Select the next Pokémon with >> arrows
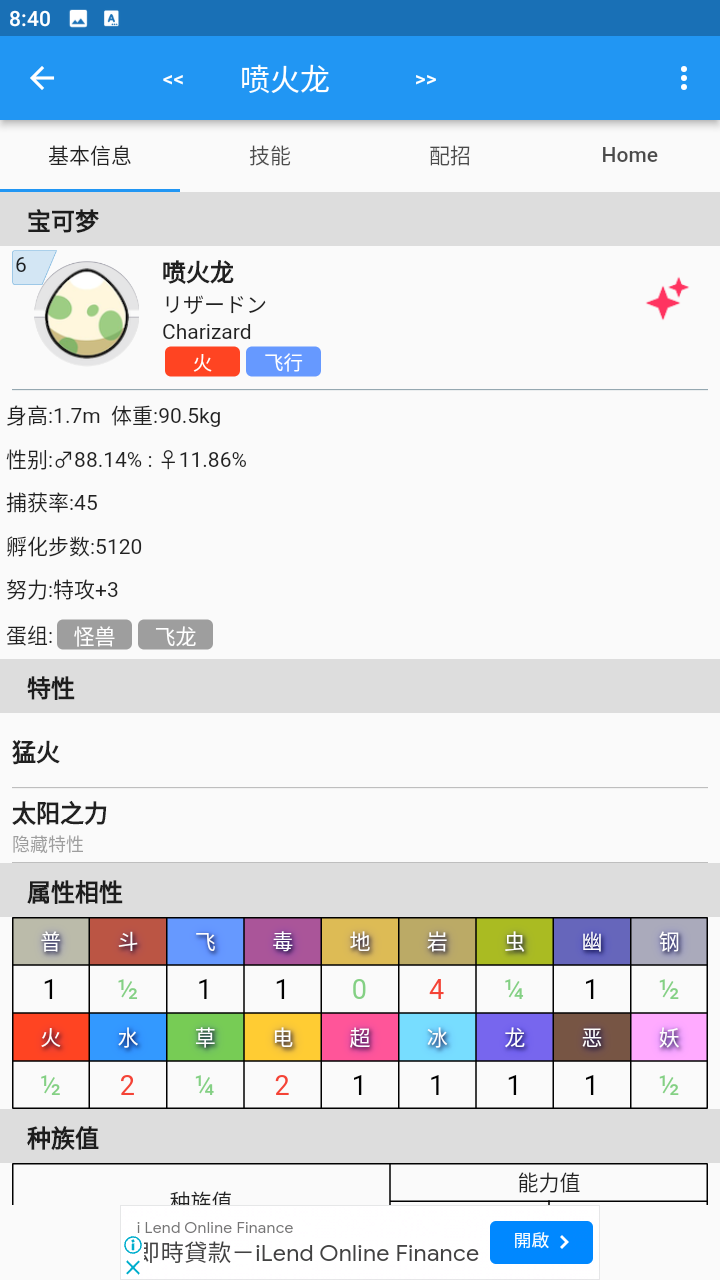Image resolution: width=720 pixels, height=1280 pixels. point(426,80)
